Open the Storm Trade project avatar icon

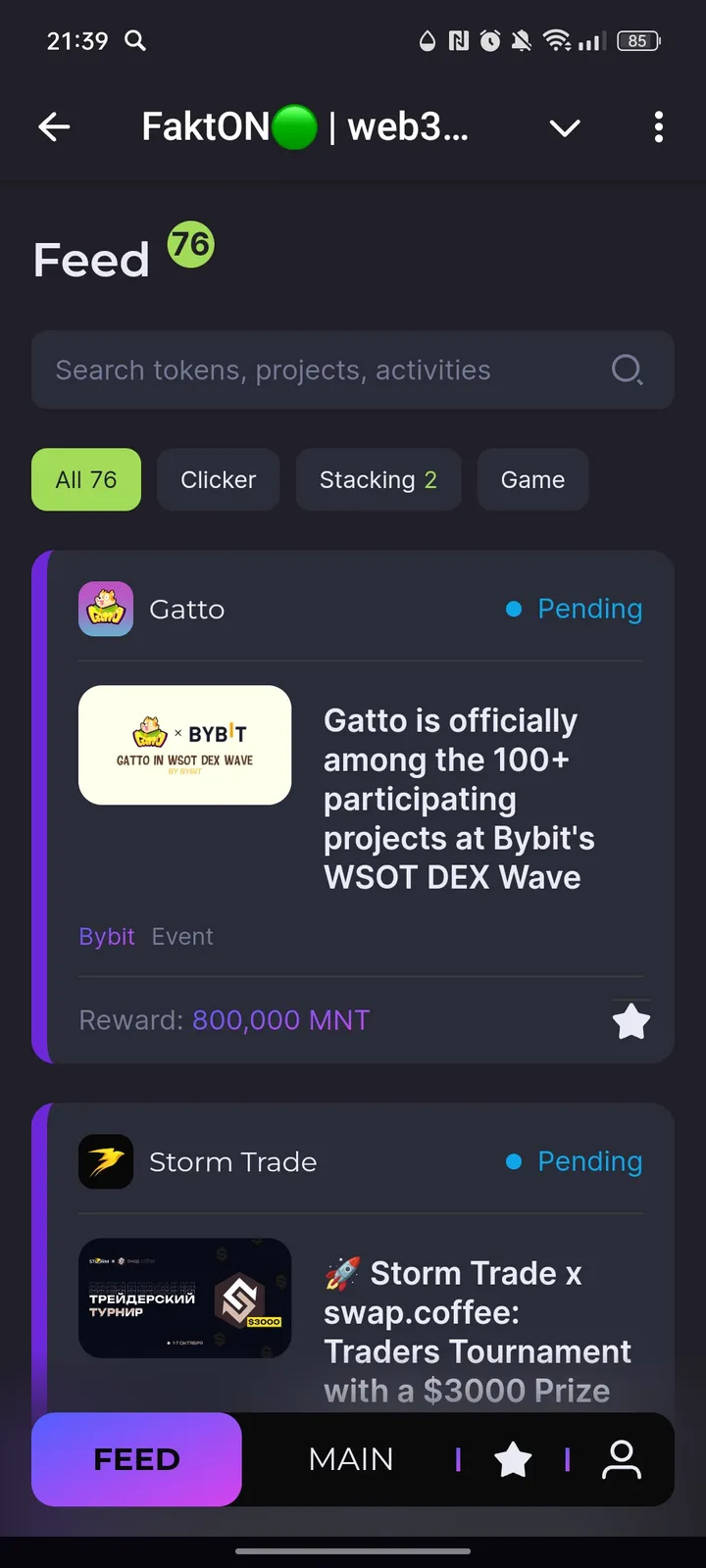tap(106, 1161)
